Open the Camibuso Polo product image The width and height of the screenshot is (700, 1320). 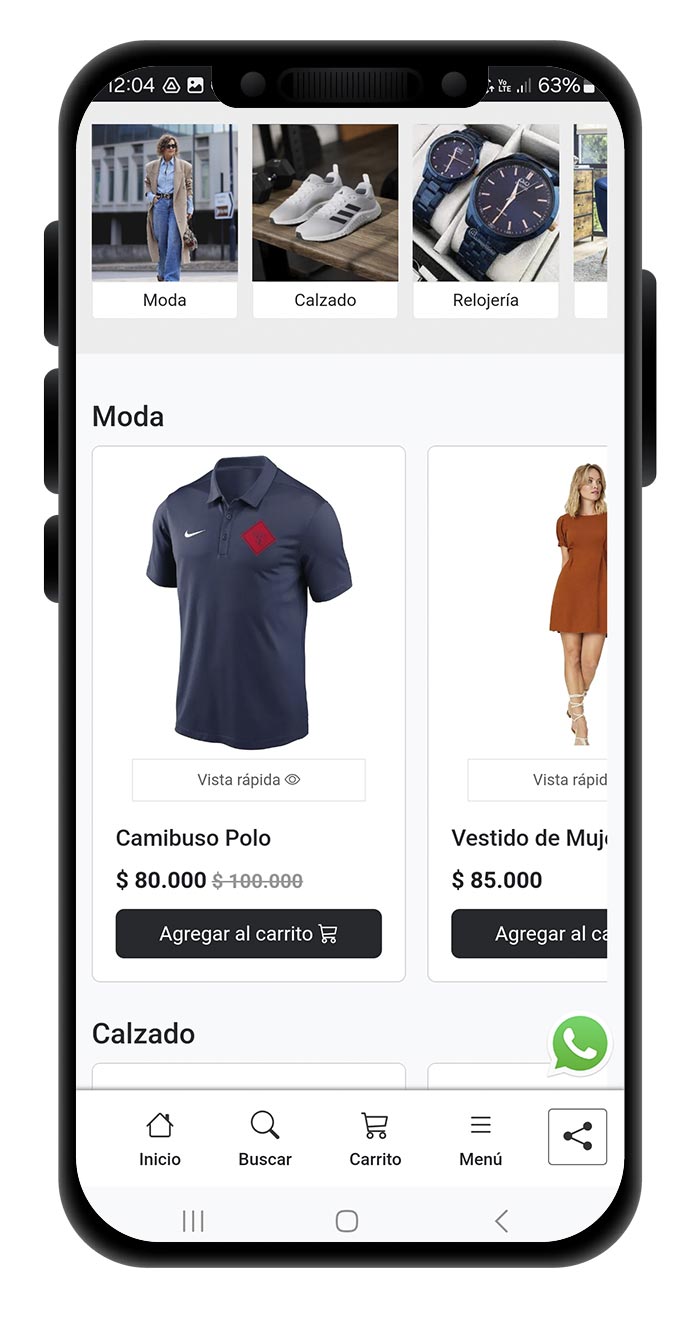[249, 602]
